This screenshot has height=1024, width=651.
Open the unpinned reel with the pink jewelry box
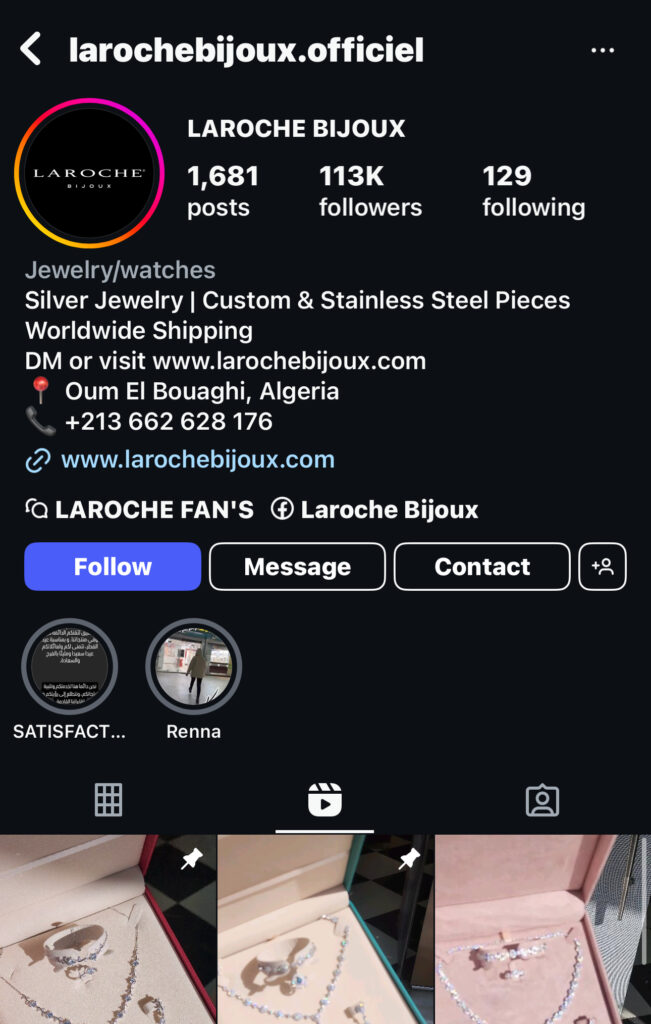click(543, 930)
